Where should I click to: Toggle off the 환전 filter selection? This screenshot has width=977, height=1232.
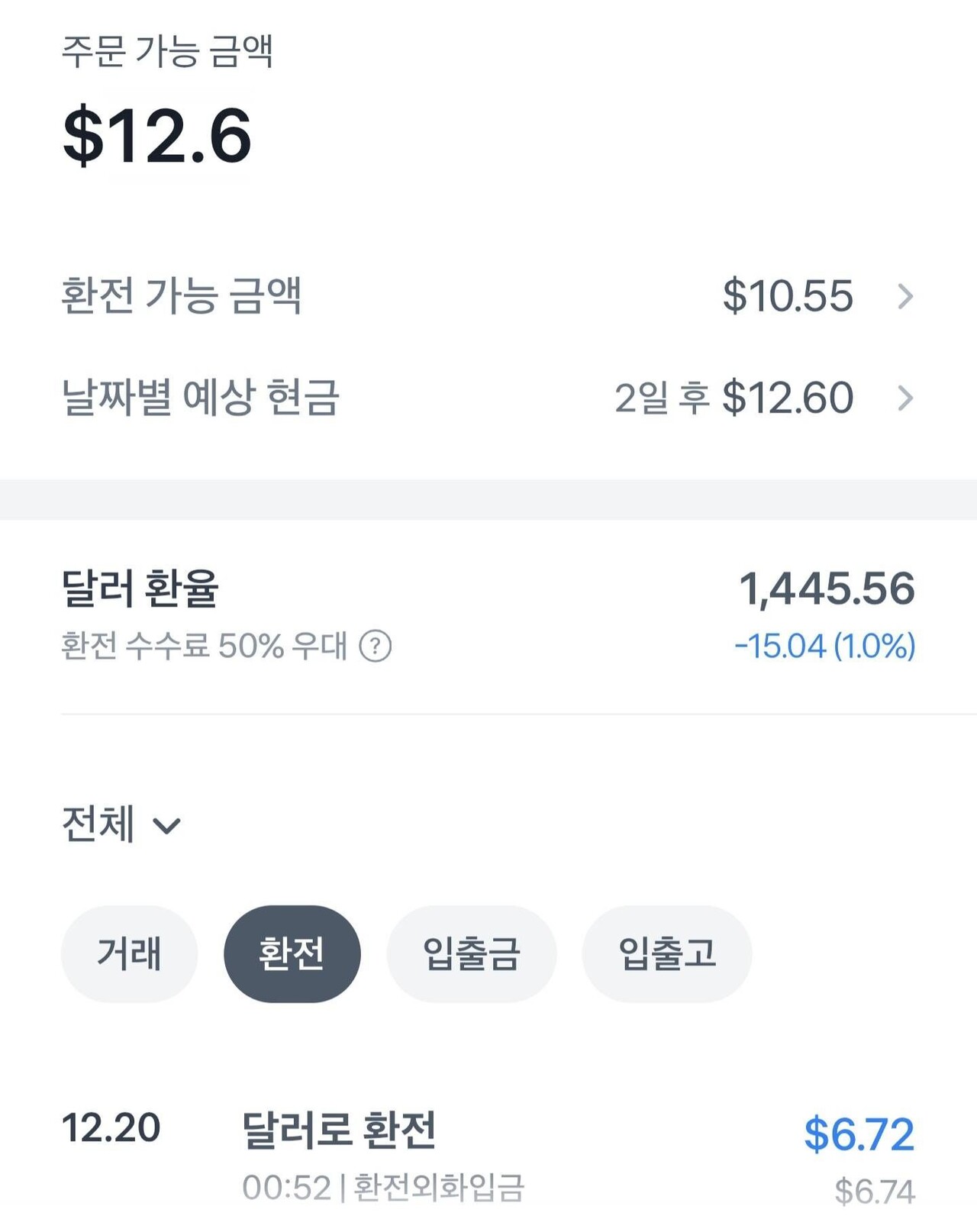click(x=292, y=954)
